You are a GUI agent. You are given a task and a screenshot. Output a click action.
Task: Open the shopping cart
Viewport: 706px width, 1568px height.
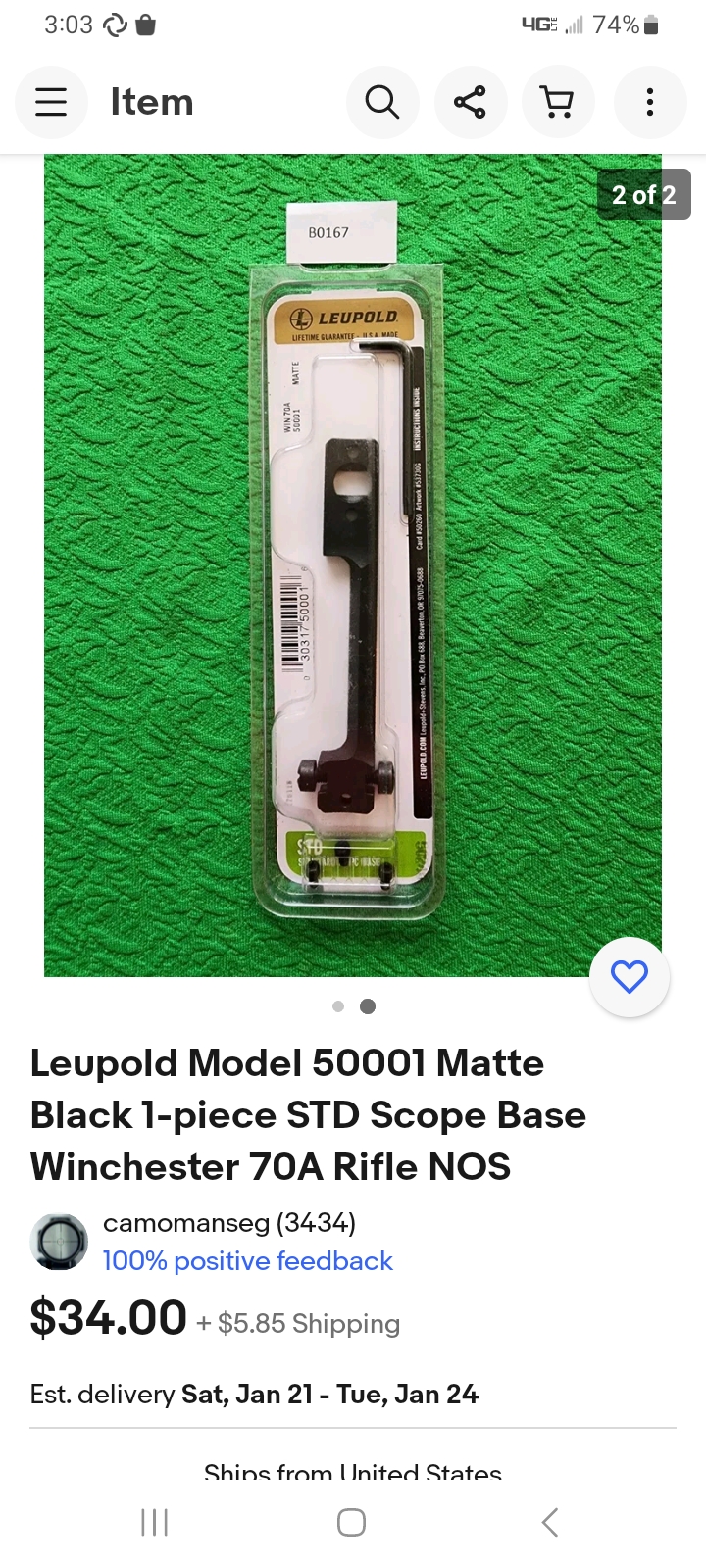point(558,102)
